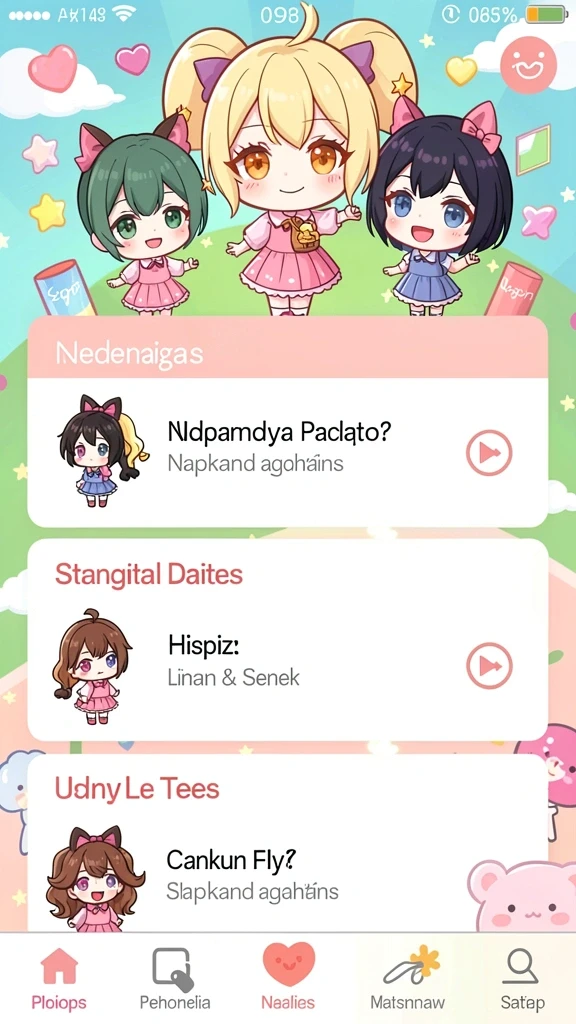Viewport: 576px width, 1024px height.
Task: Open the Hispiz Linan & Senek card
Action: click(x=287, y=640)
